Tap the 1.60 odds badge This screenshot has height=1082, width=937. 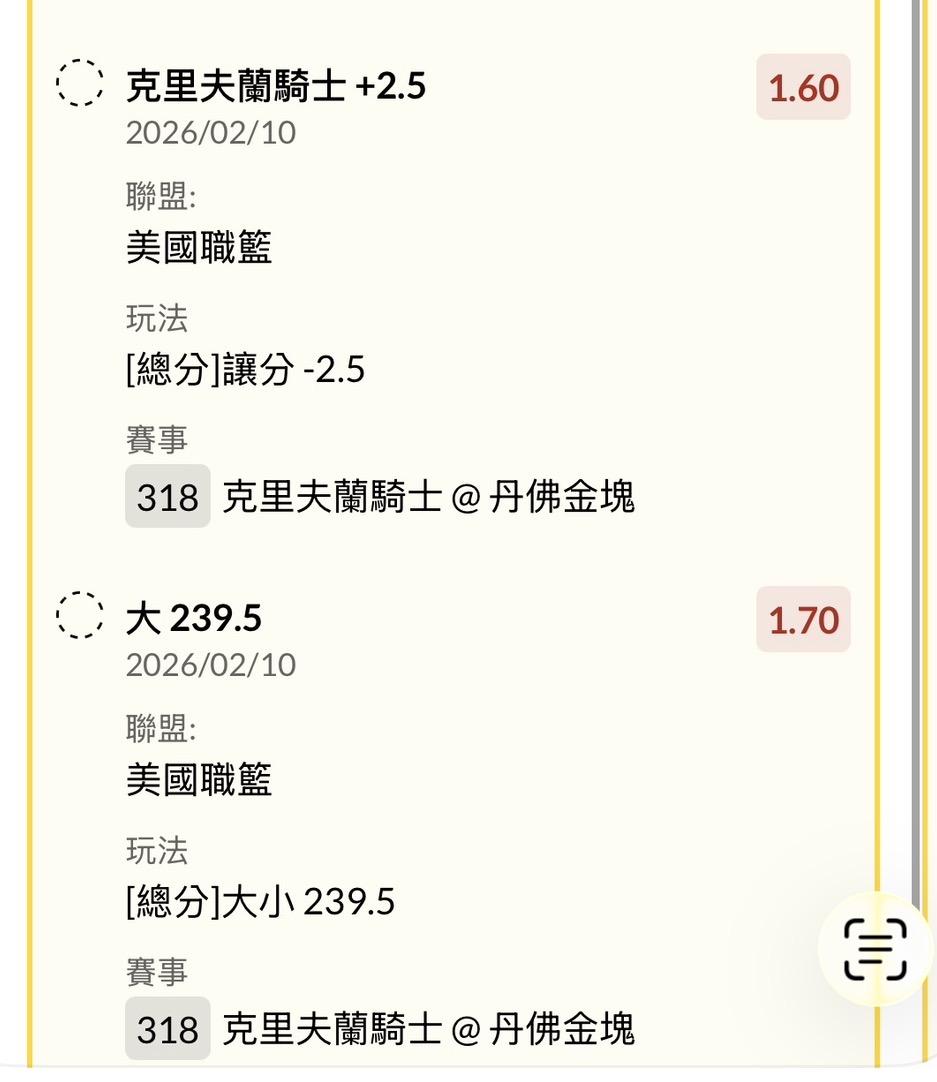click(803, 88)
